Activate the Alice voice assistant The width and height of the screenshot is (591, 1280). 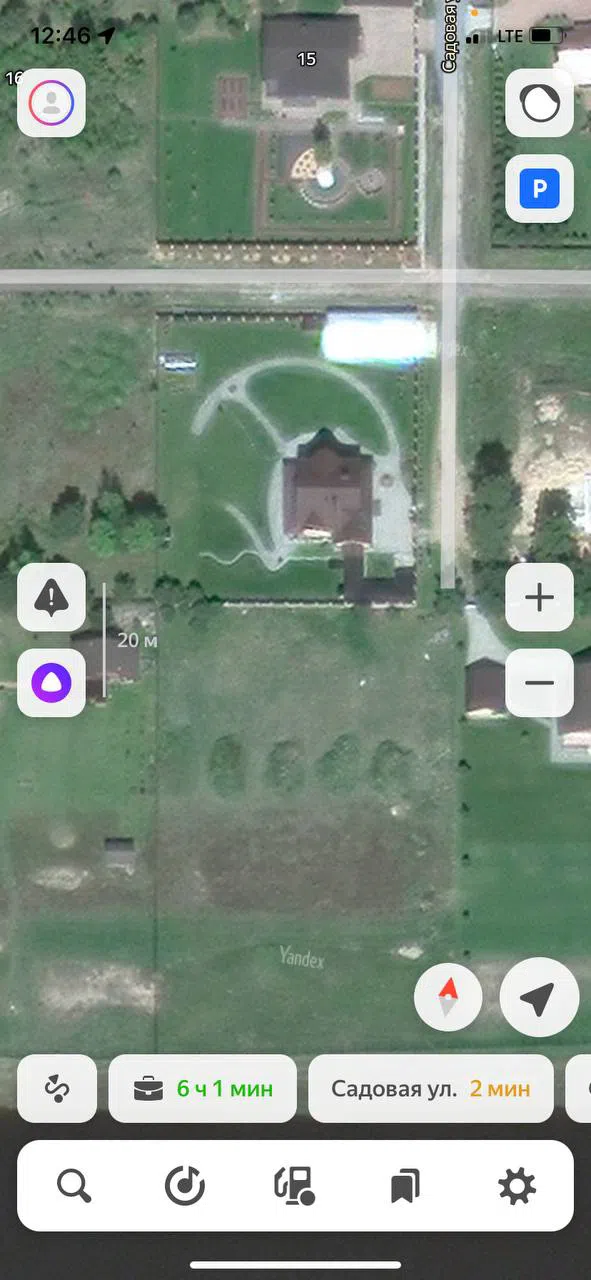51,683
